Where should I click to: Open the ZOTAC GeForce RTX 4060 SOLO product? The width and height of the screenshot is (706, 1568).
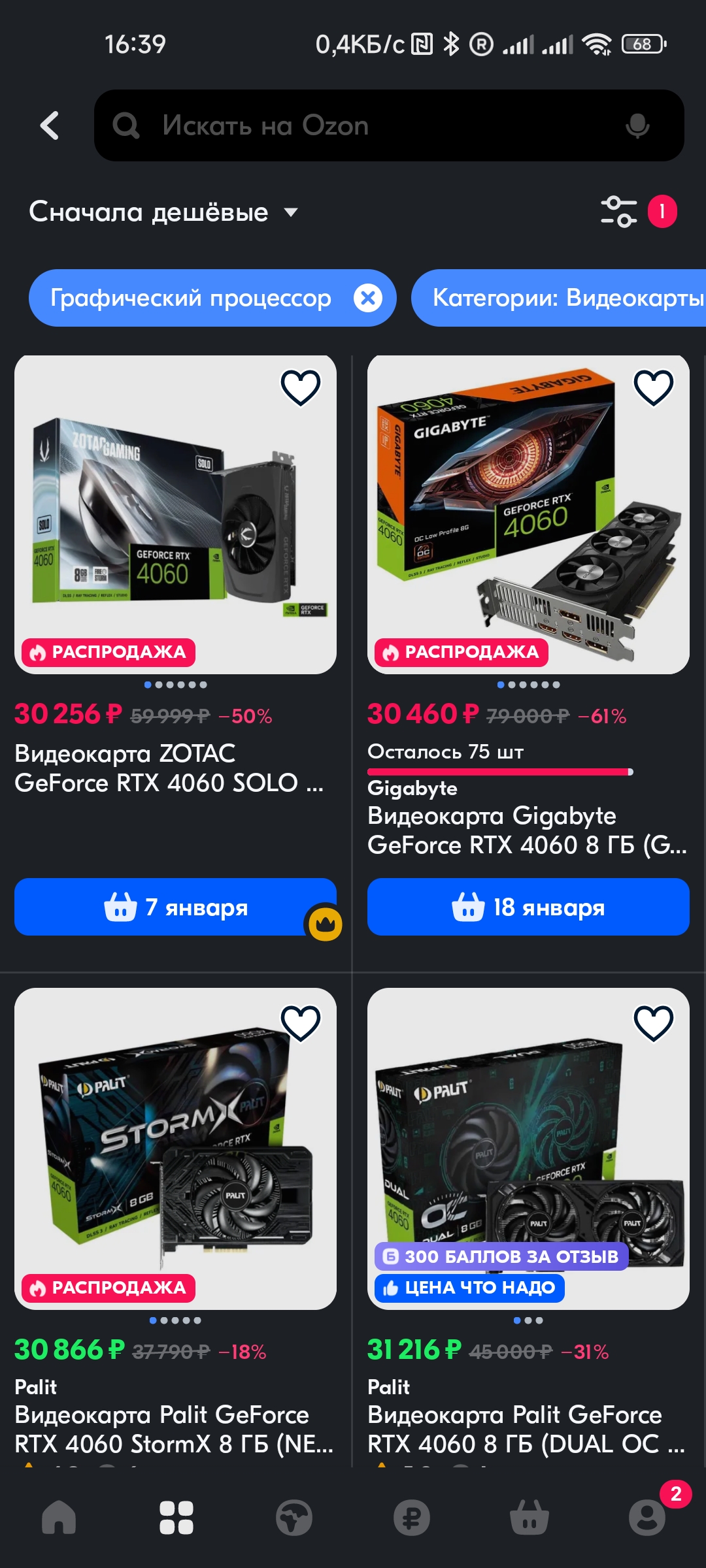click(169, 768)
